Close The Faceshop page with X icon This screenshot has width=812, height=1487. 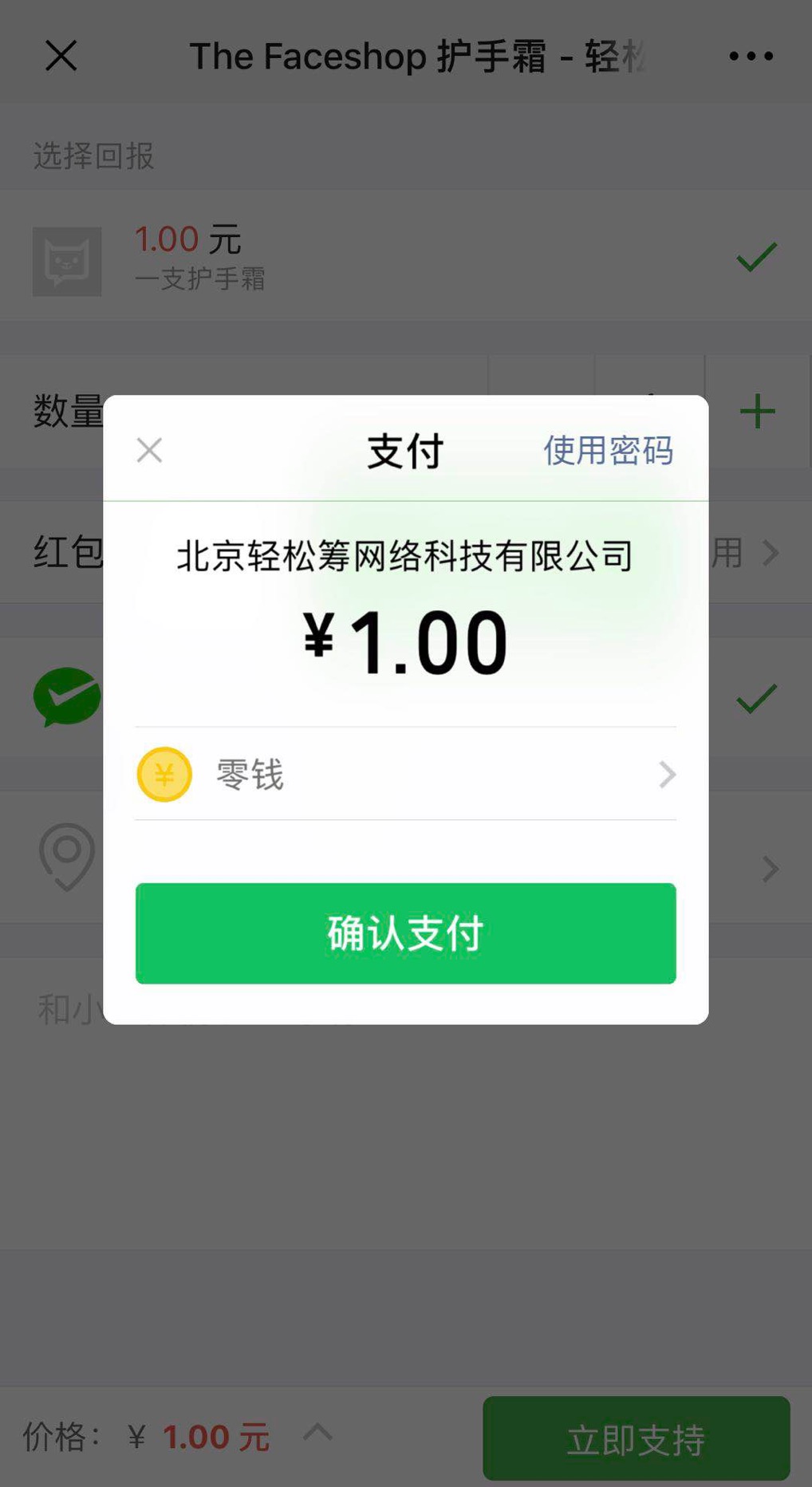pos(61,56)
